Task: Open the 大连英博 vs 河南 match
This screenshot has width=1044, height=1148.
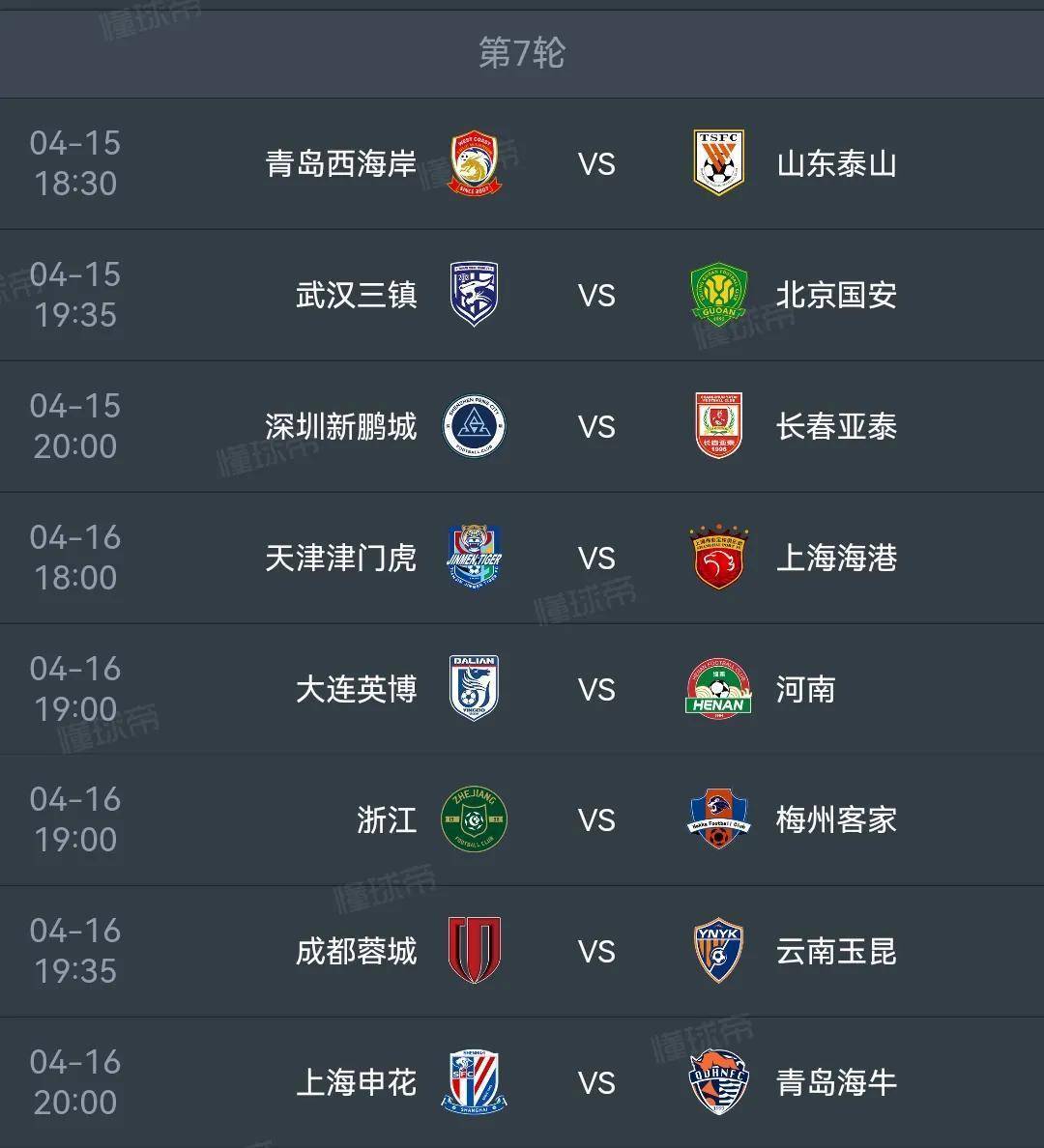Action: coord(596,689)
